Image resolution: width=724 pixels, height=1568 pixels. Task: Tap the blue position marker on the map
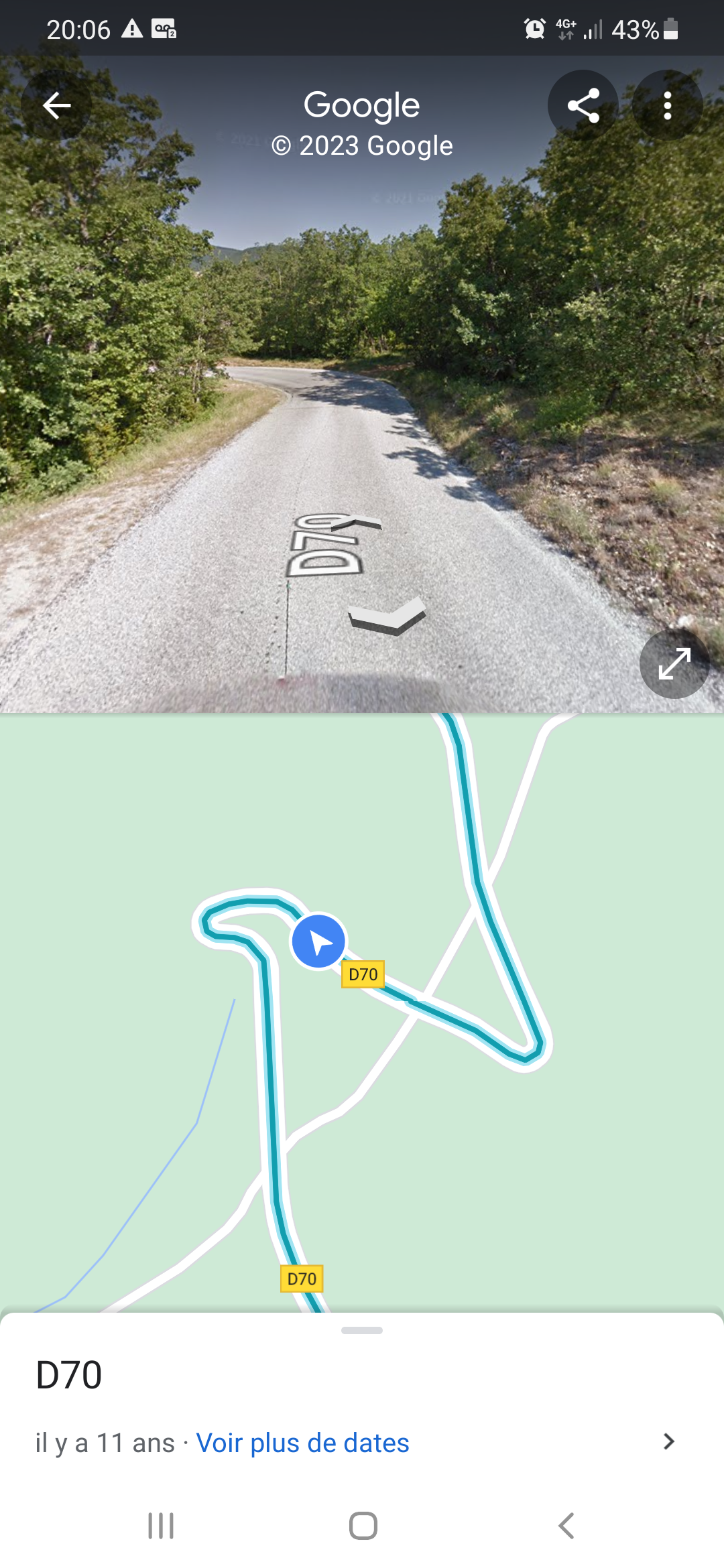click(318, 941)
